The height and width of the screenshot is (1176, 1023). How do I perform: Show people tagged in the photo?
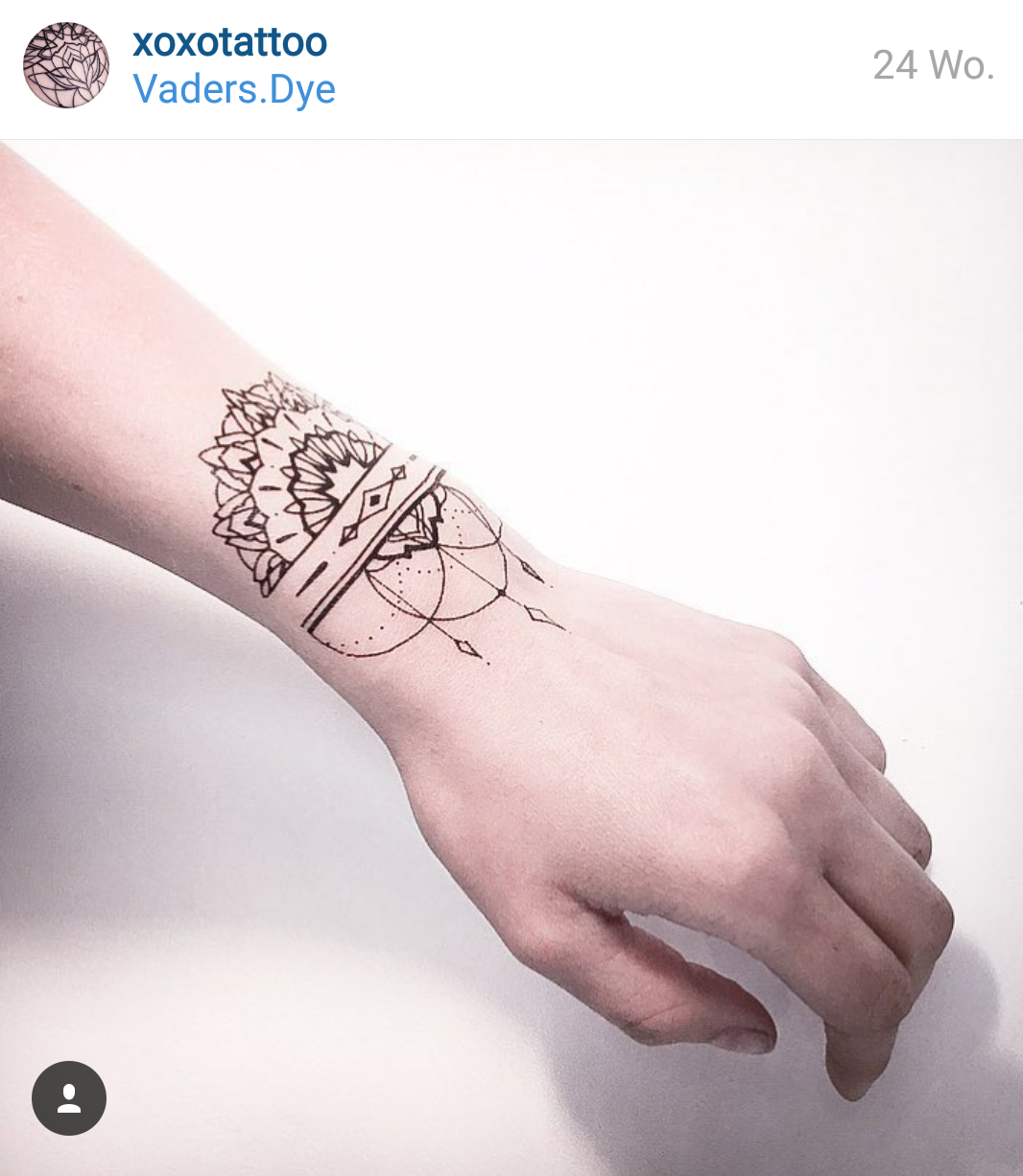(x=68, y=1098)
